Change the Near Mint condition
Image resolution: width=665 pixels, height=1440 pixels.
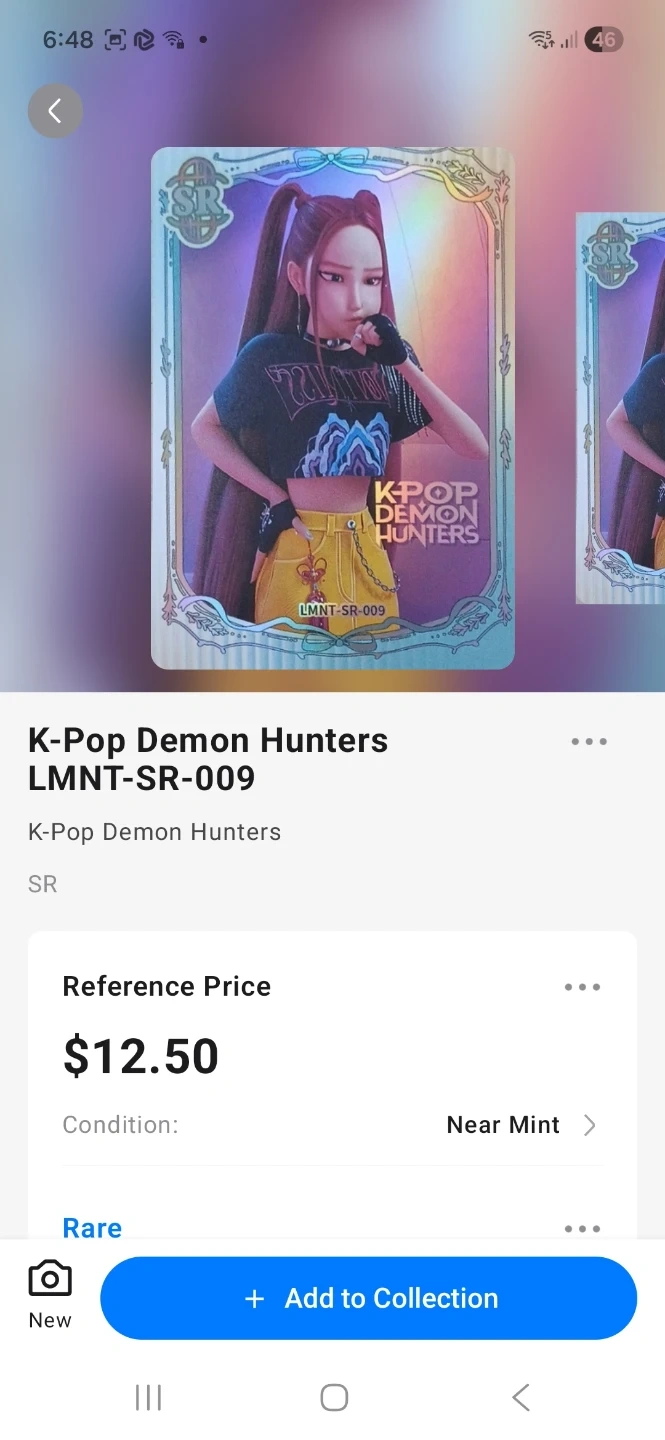[520, 1125]
